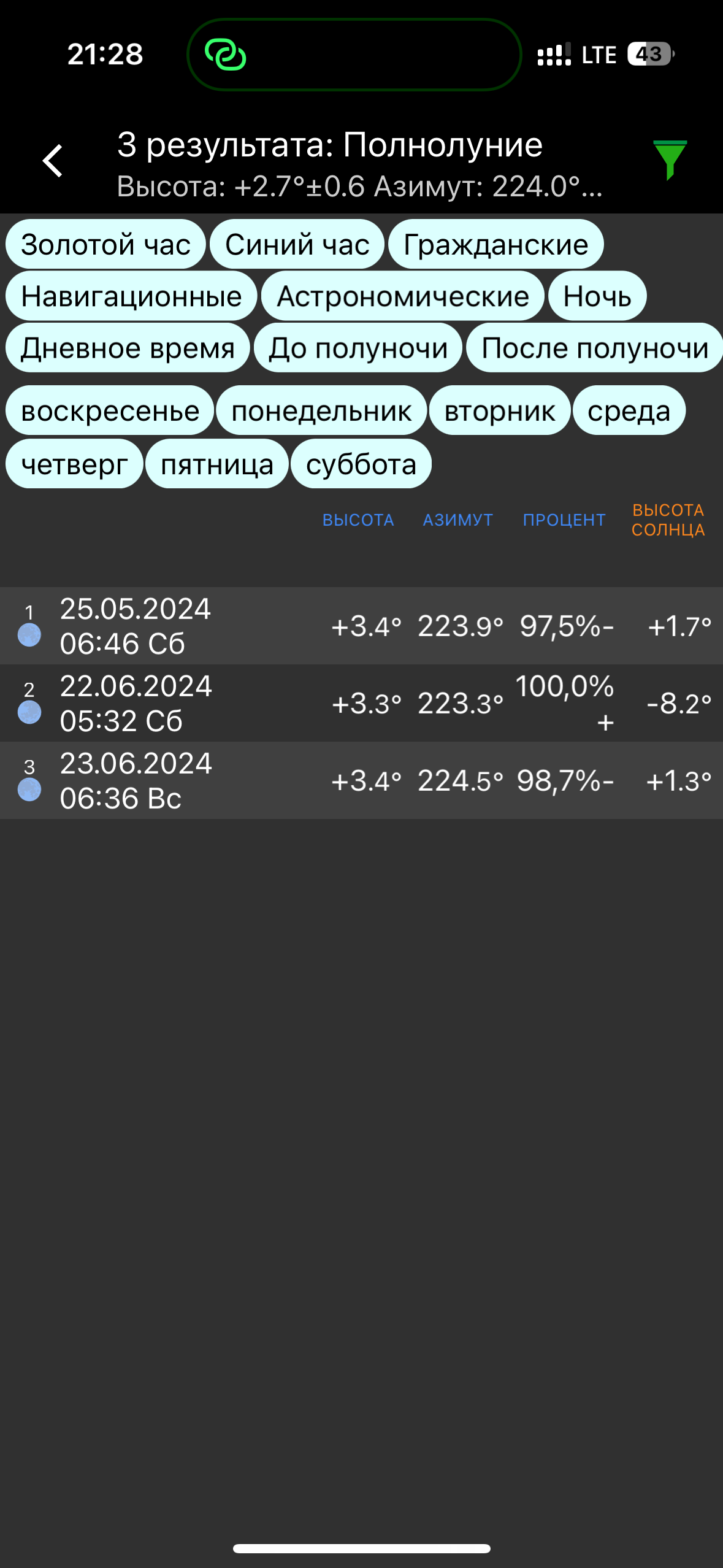Pick the пятница weekday chip
Image resolution: width=723 pixels, height=1568 pixels.
coord(217,464)
